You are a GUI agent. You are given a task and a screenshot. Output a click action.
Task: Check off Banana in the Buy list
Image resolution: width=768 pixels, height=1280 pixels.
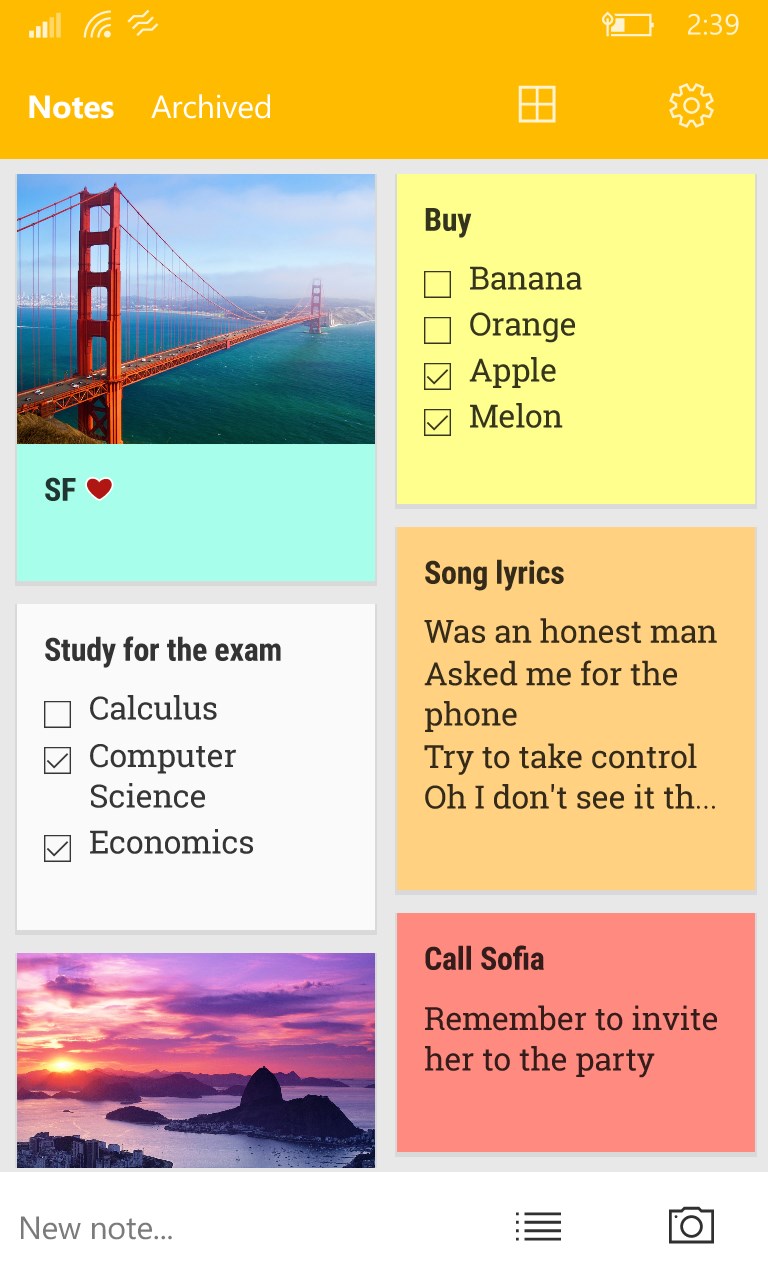[x=437, y=284]
